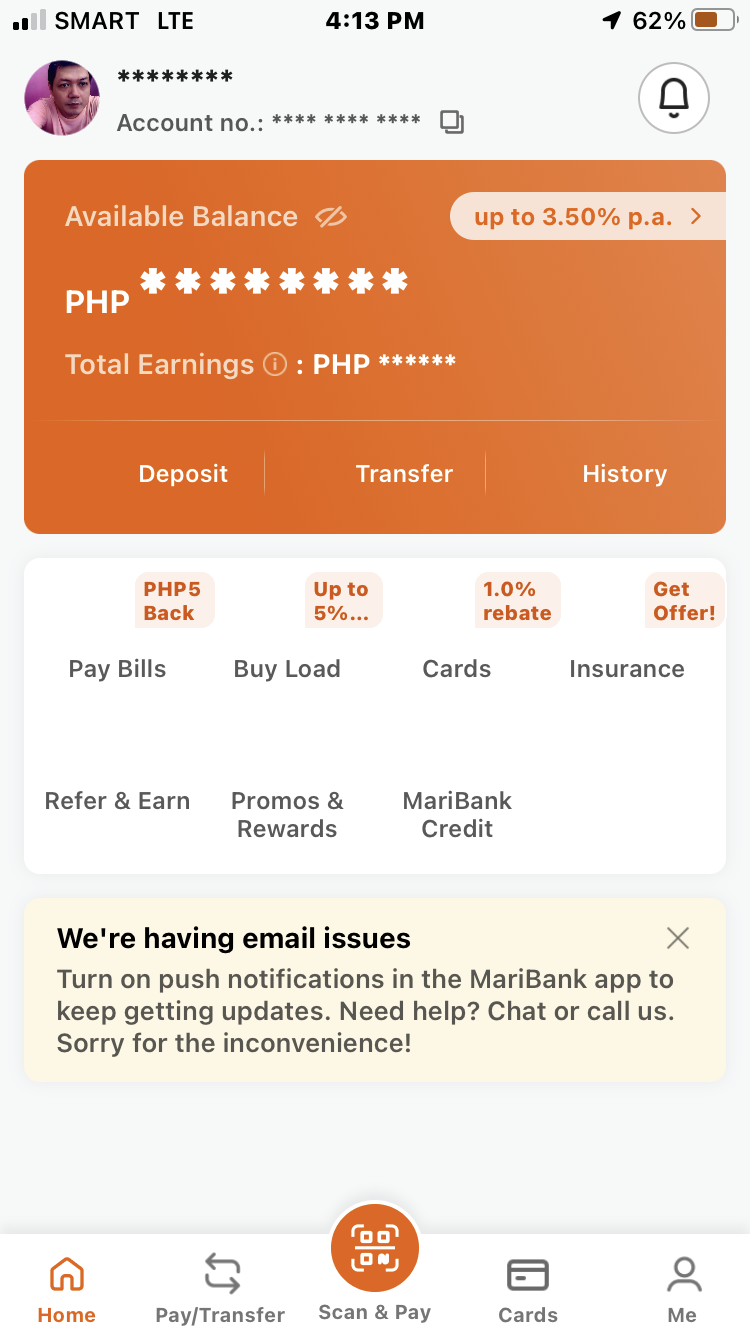Switch to the Cards tab in bottom bar
Screen dimensions: 750x1334
click(x=528, y=1288)
